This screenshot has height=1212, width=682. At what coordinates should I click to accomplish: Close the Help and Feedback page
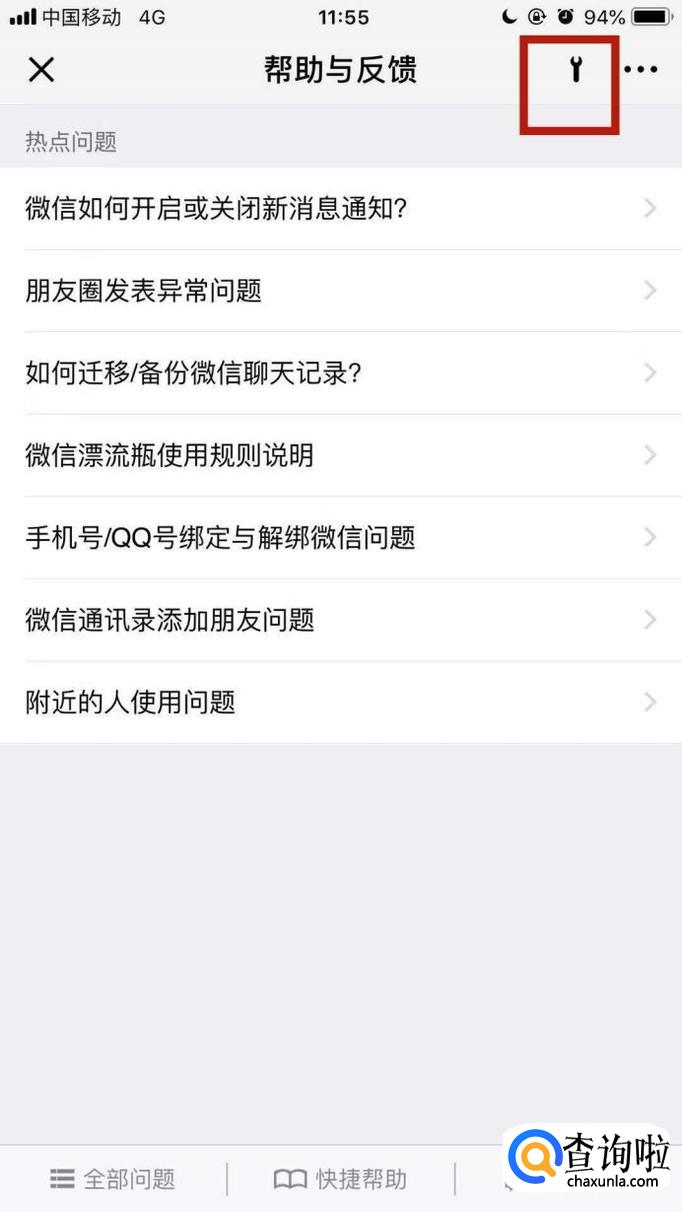41,70
